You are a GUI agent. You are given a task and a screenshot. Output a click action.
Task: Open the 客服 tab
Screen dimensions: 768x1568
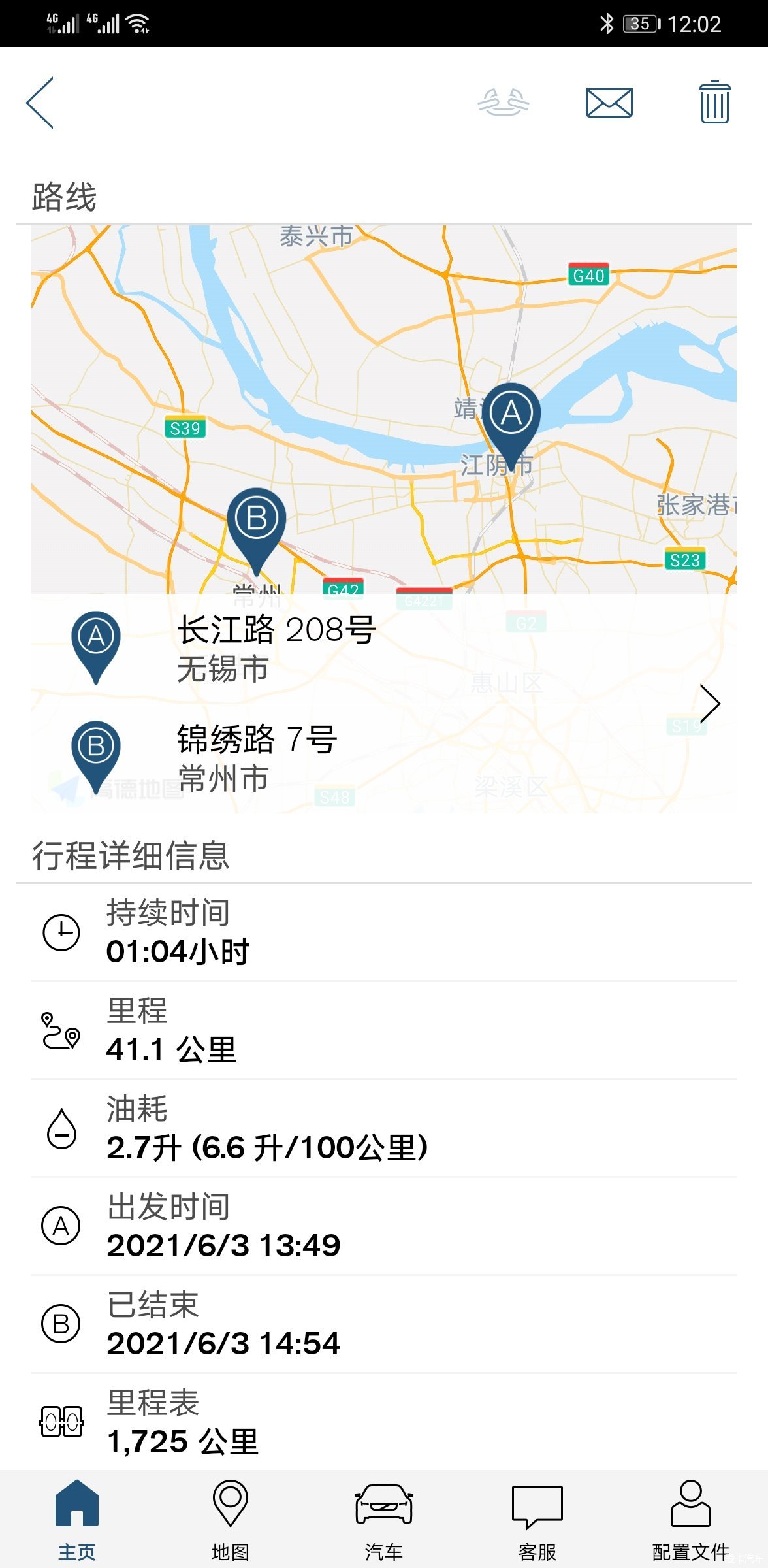(537, 1520)
